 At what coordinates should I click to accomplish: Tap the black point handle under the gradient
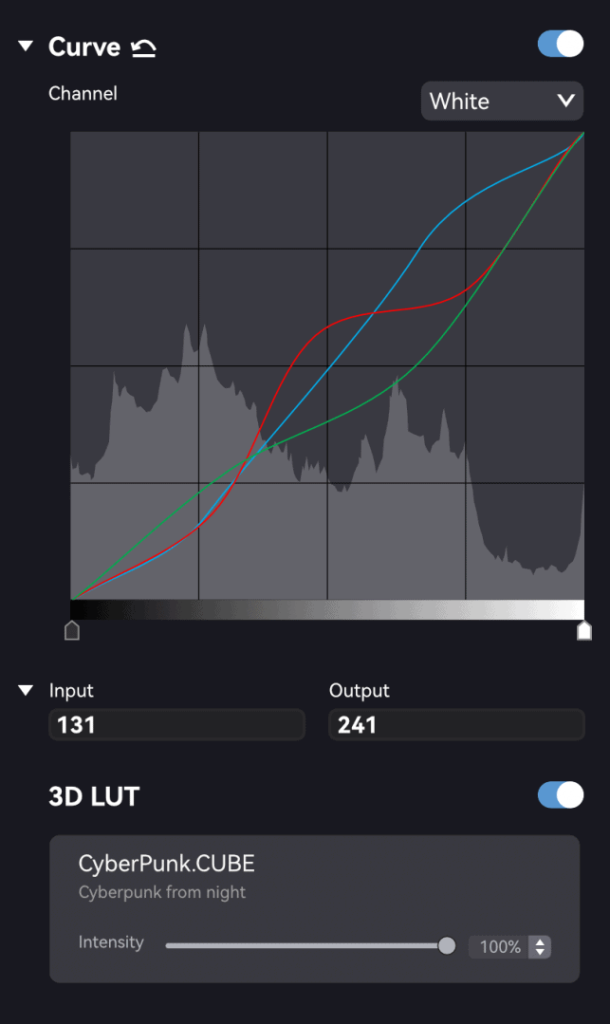[72, 630]
